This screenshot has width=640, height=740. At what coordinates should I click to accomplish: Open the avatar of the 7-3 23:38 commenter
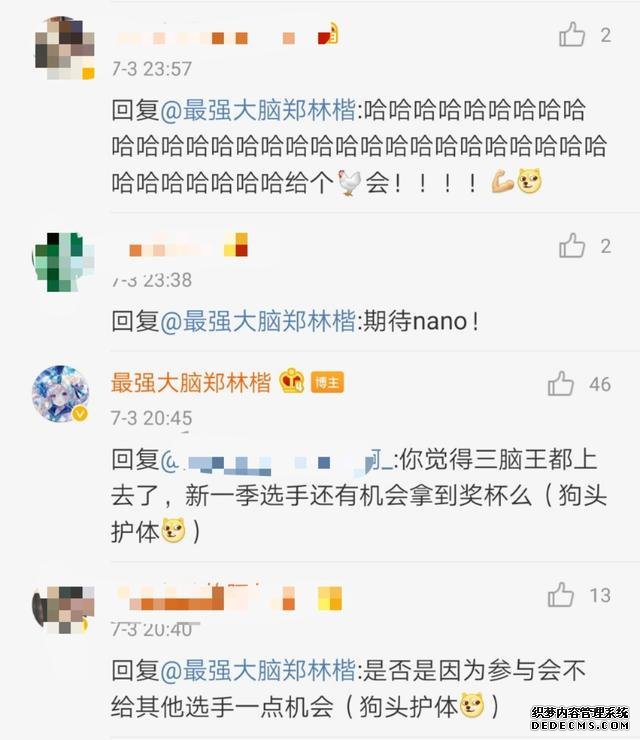click(x=63, y=263)
